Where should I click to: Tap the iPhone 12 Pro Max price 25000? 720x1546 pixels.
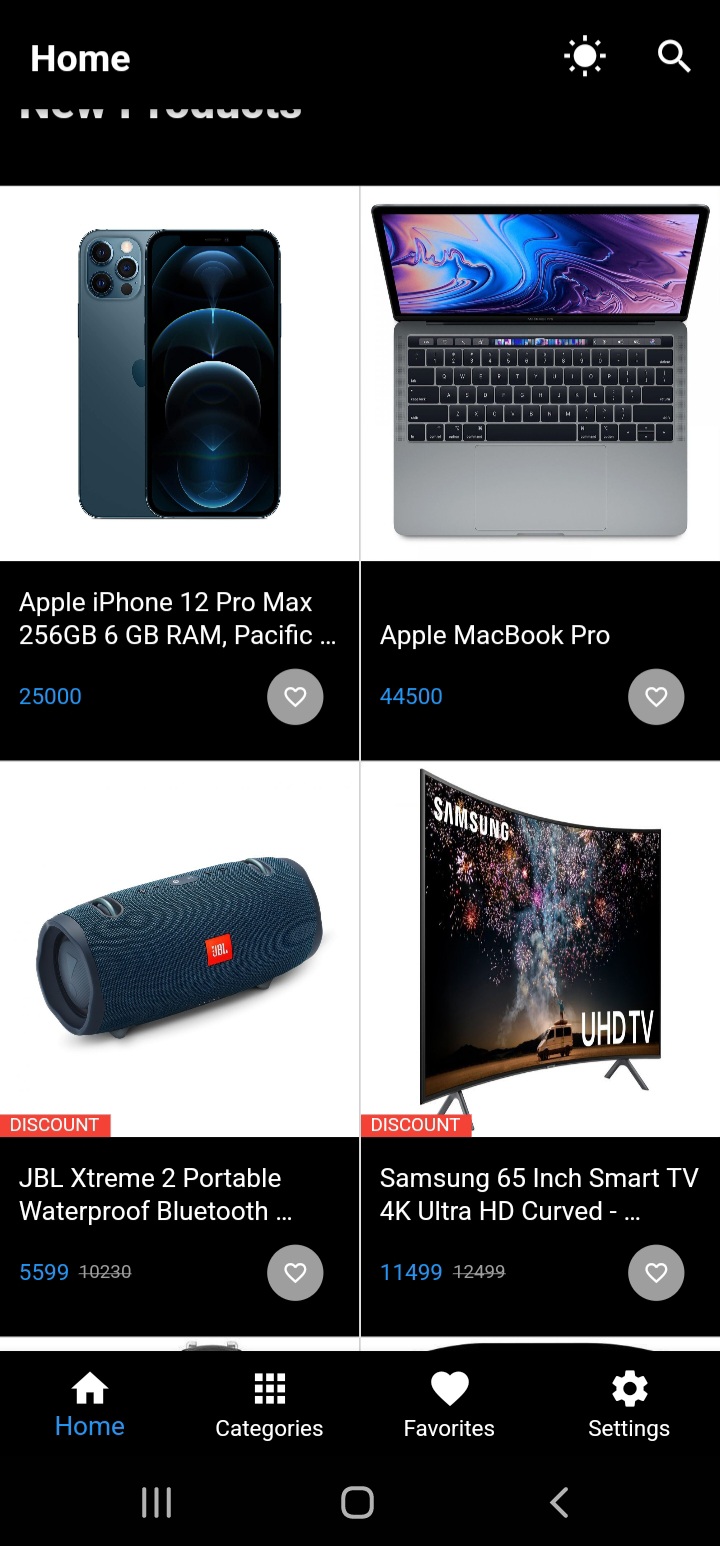[49, 696]
